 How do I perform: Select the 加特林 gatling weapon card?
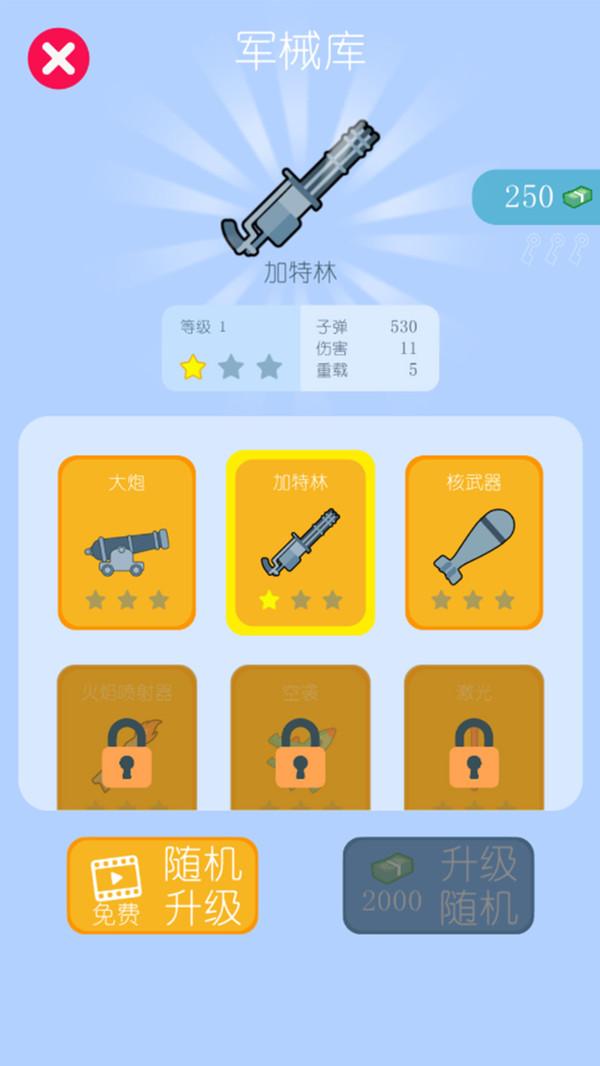[300, 543]
